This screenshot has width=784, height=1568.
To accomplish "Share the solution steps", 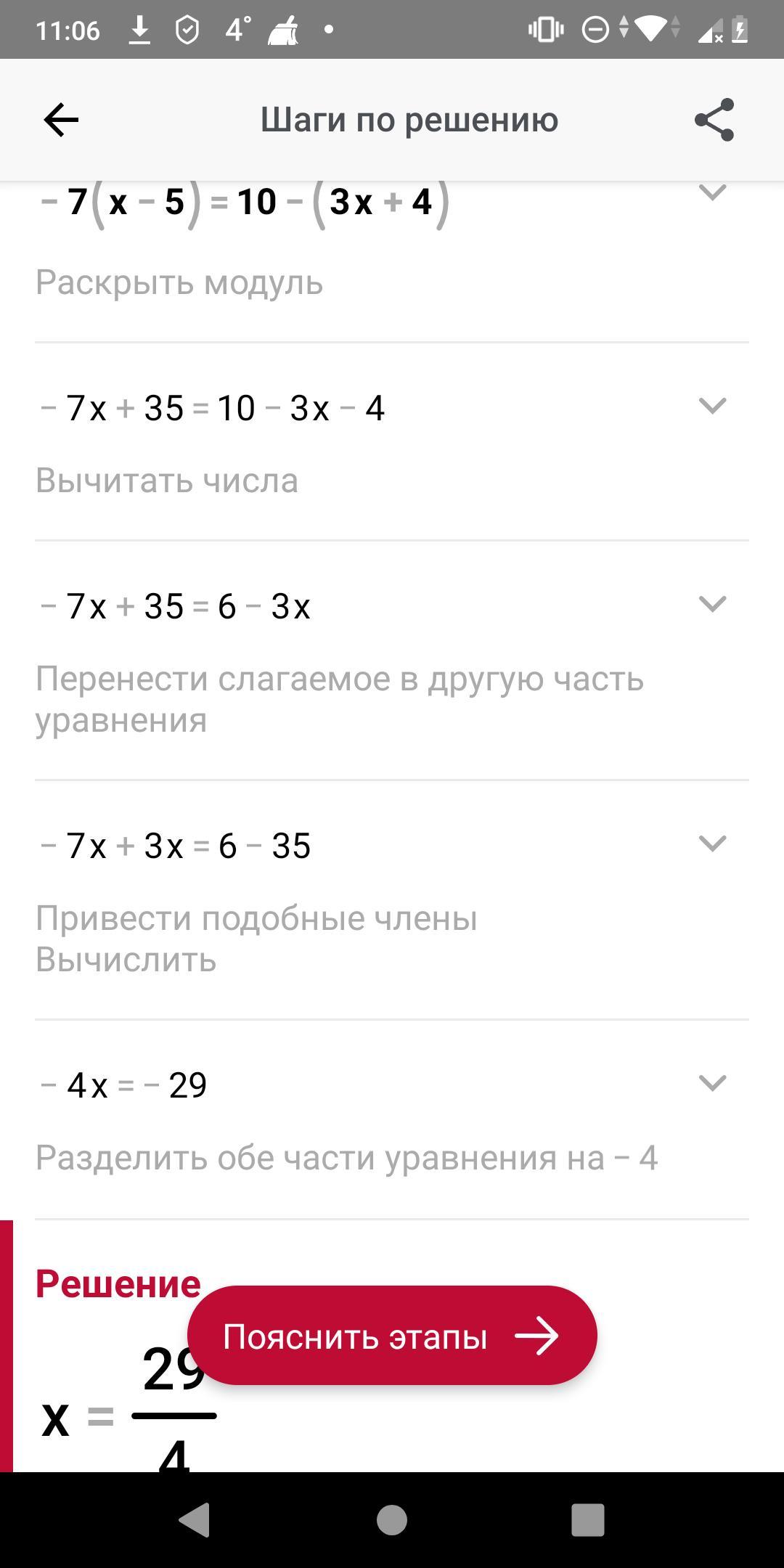I will pyautogui.click(x=714, y=120).
